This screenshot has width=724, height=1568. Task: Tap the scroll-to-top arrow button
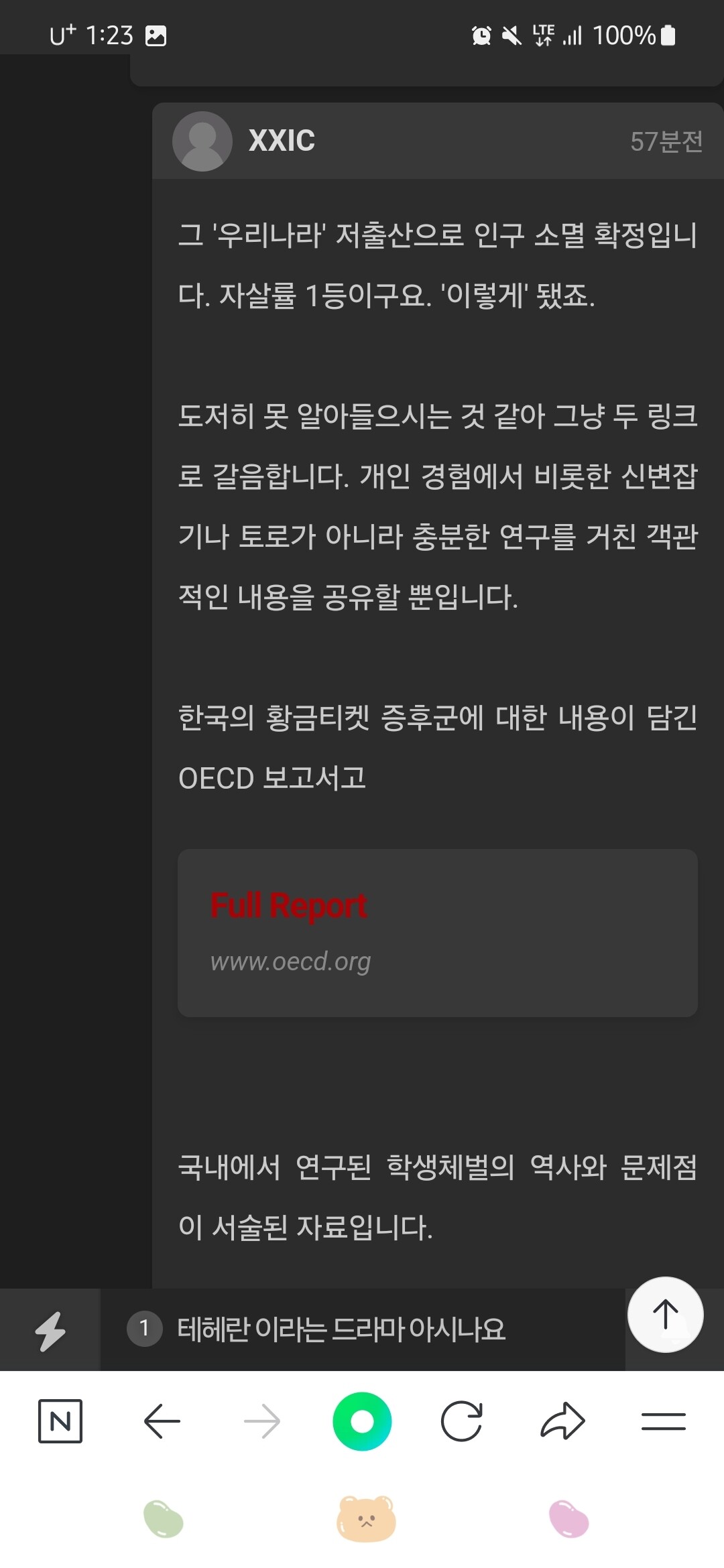665,1314
